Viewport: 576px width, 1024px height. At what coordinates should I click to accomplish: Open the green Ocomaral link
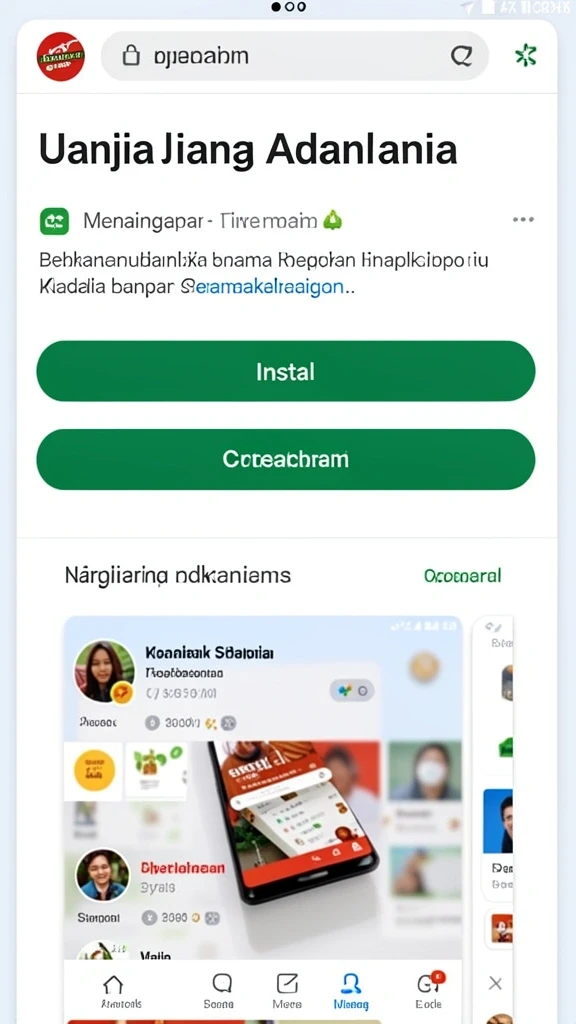[x=462, y=575]
